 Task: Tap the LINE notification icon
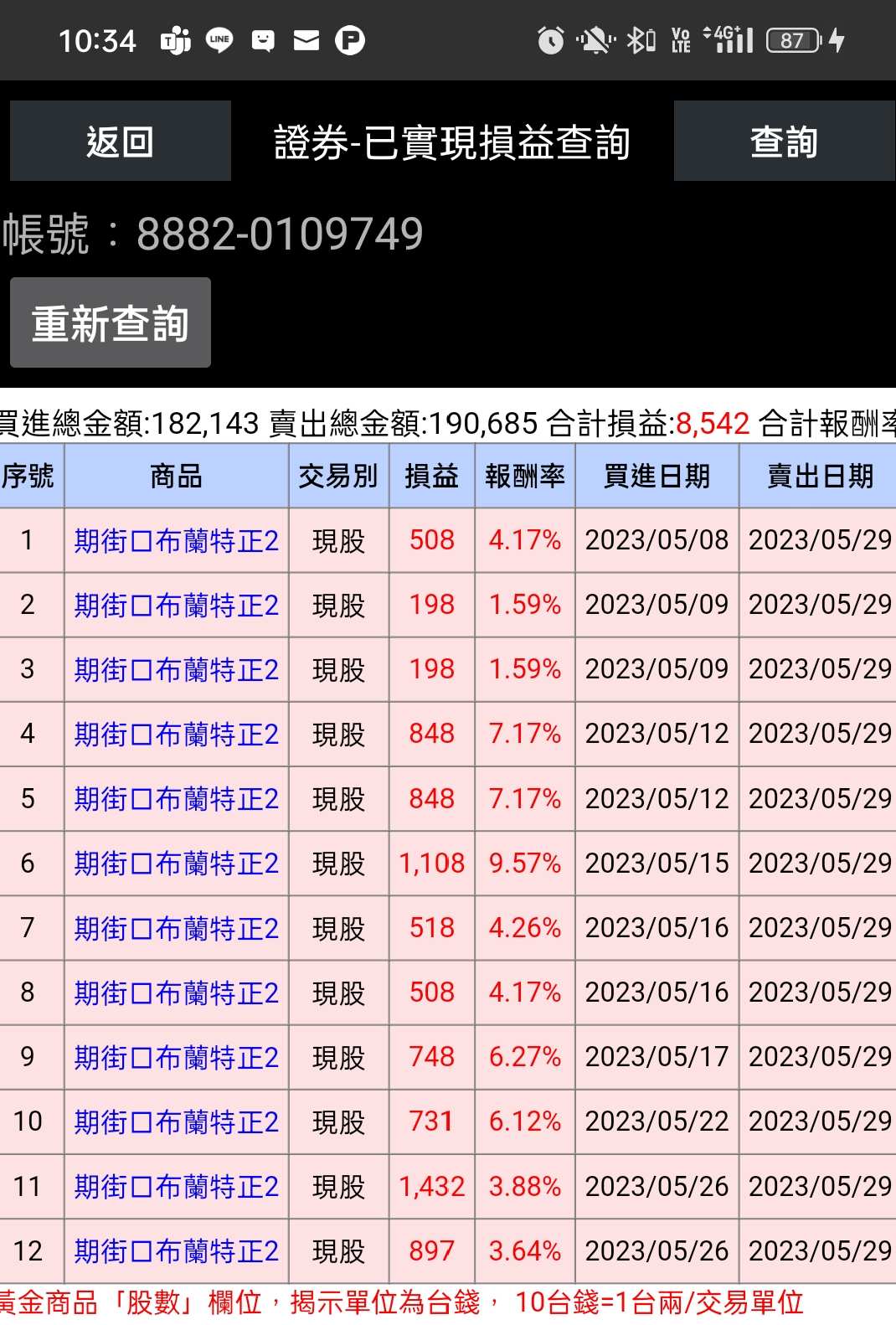pyautogui.click(x=219, y=39)
